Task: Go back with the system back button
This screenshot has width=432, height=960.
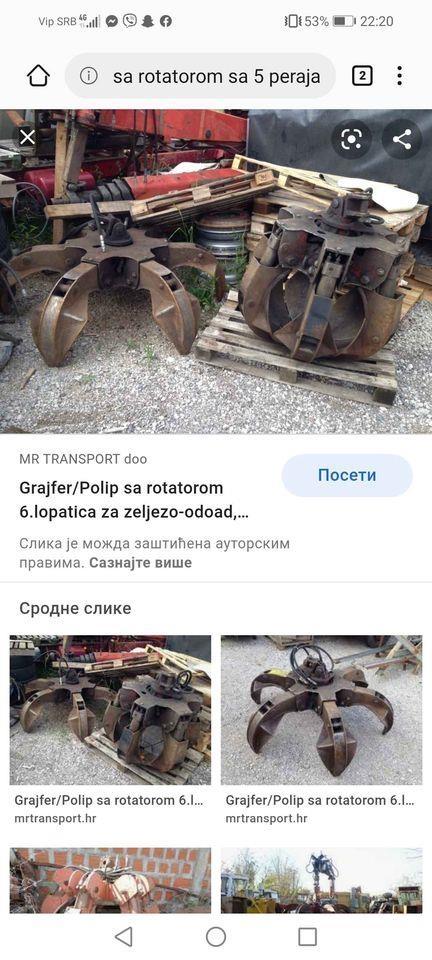Action: tap(124, 936)
